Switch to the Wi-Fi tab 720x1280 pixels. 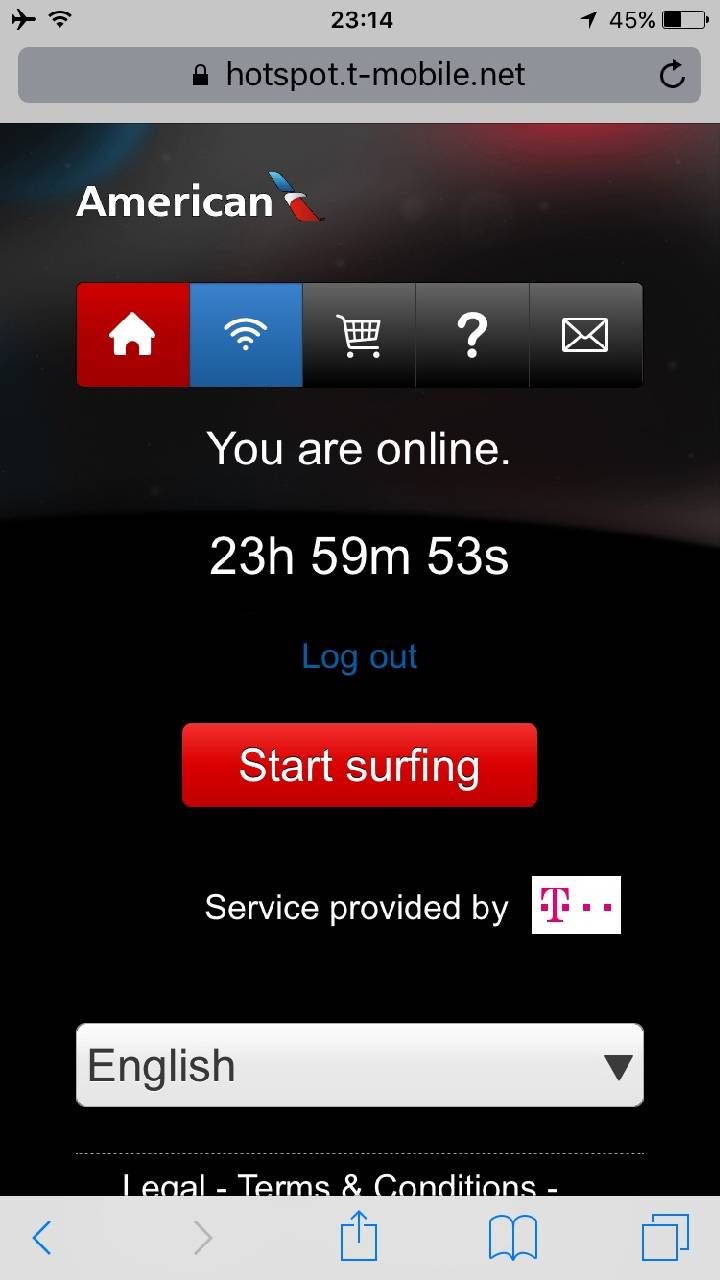[246, 335]
